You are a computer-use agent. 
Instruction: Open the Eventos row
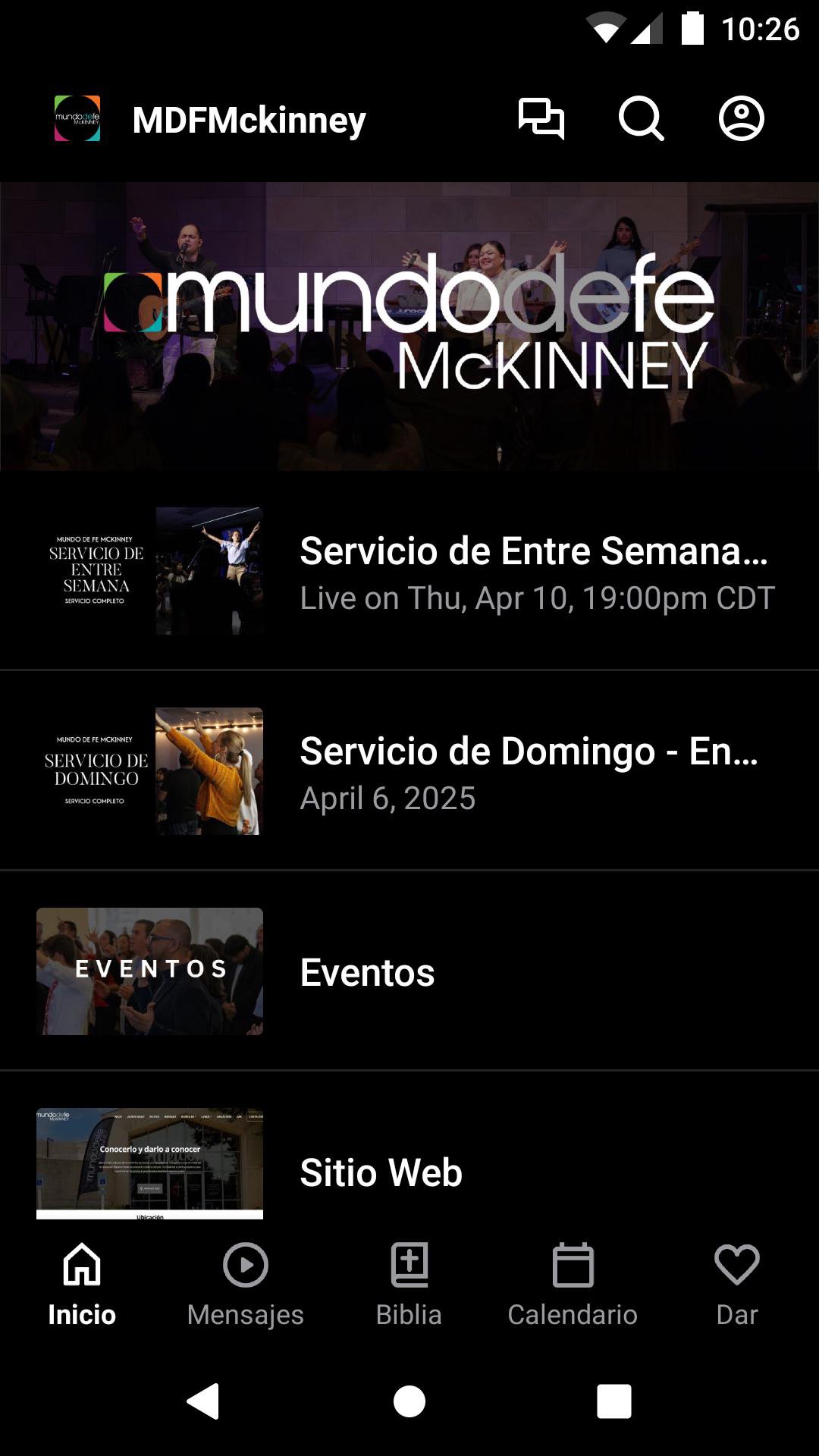click(x=409, y=971)
